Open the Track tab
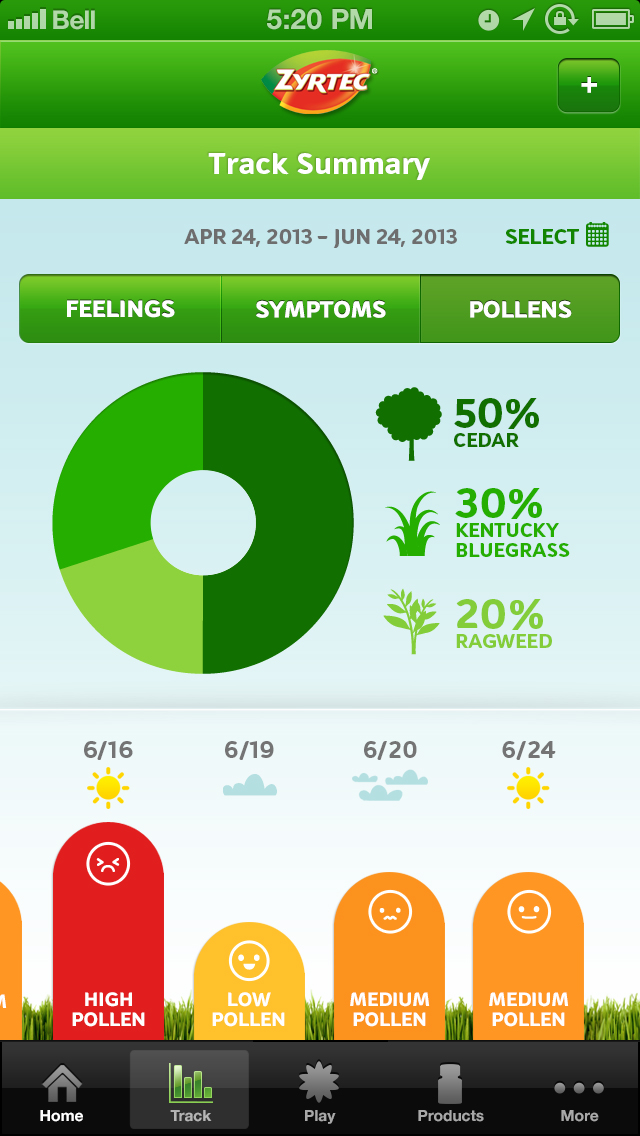The height and width of the screenshot is (1136, 640). click(190, 1090)
